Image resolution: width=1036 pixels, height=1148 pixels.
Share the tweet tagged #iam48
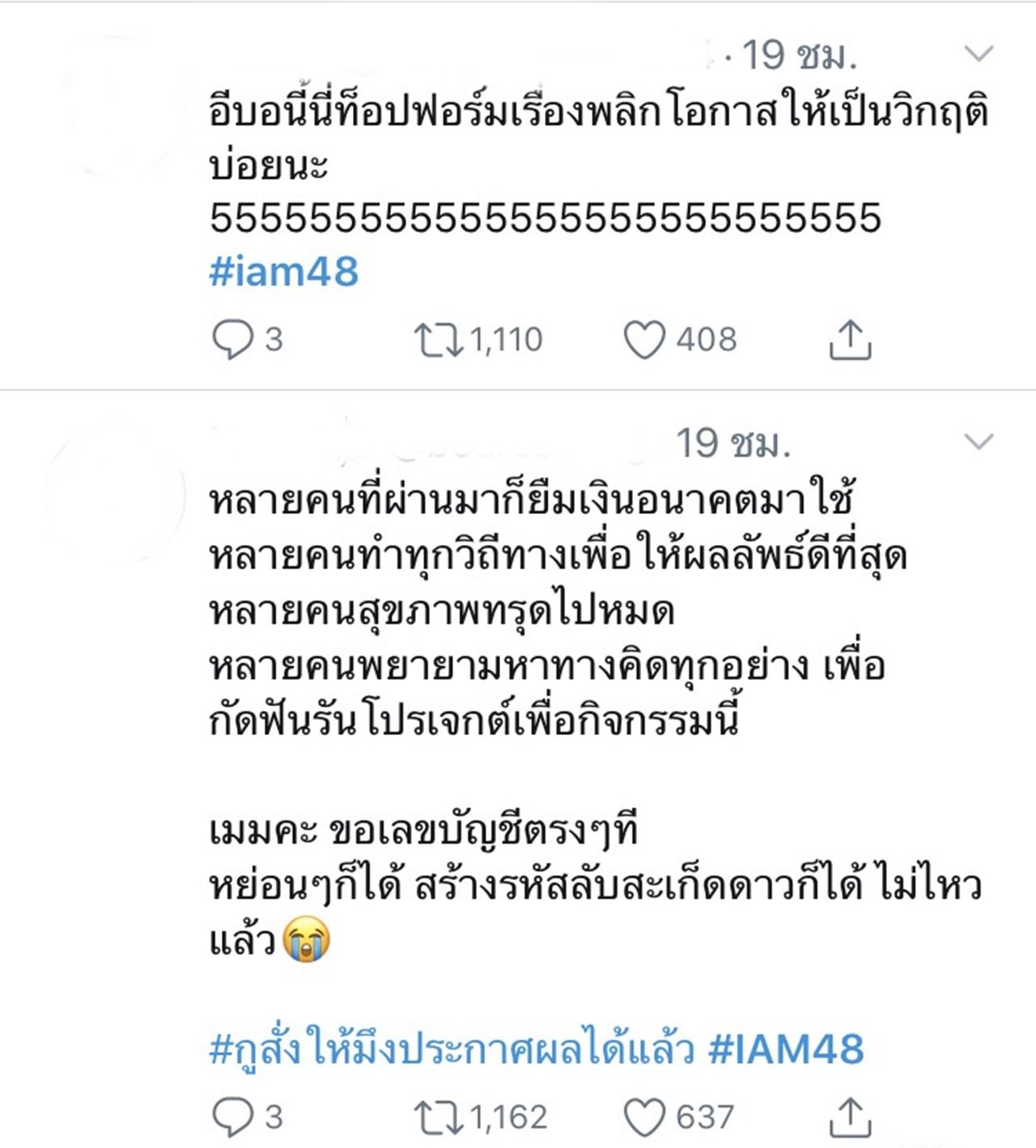pos(850,339)
